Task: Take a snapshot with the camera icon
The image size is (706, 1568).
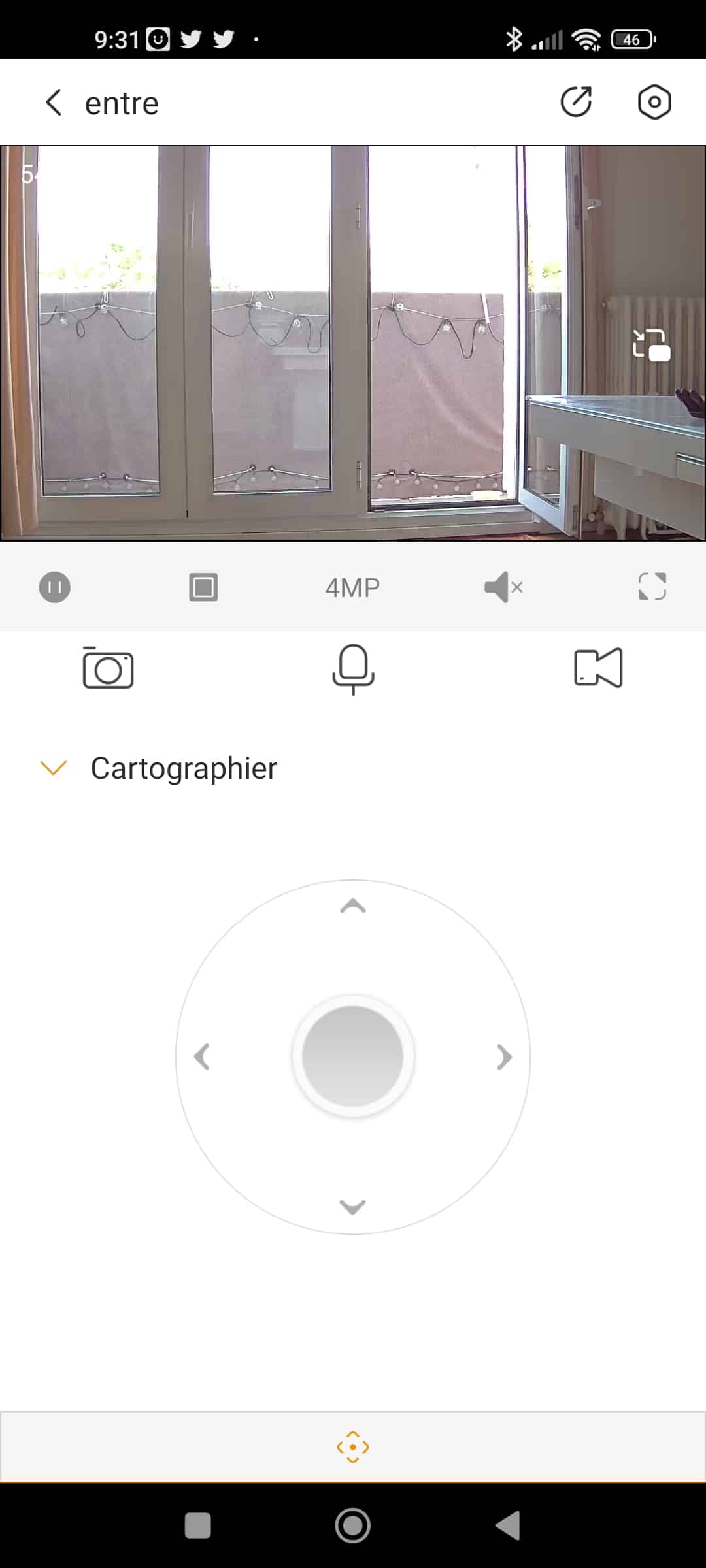Action: click(108, 668)
